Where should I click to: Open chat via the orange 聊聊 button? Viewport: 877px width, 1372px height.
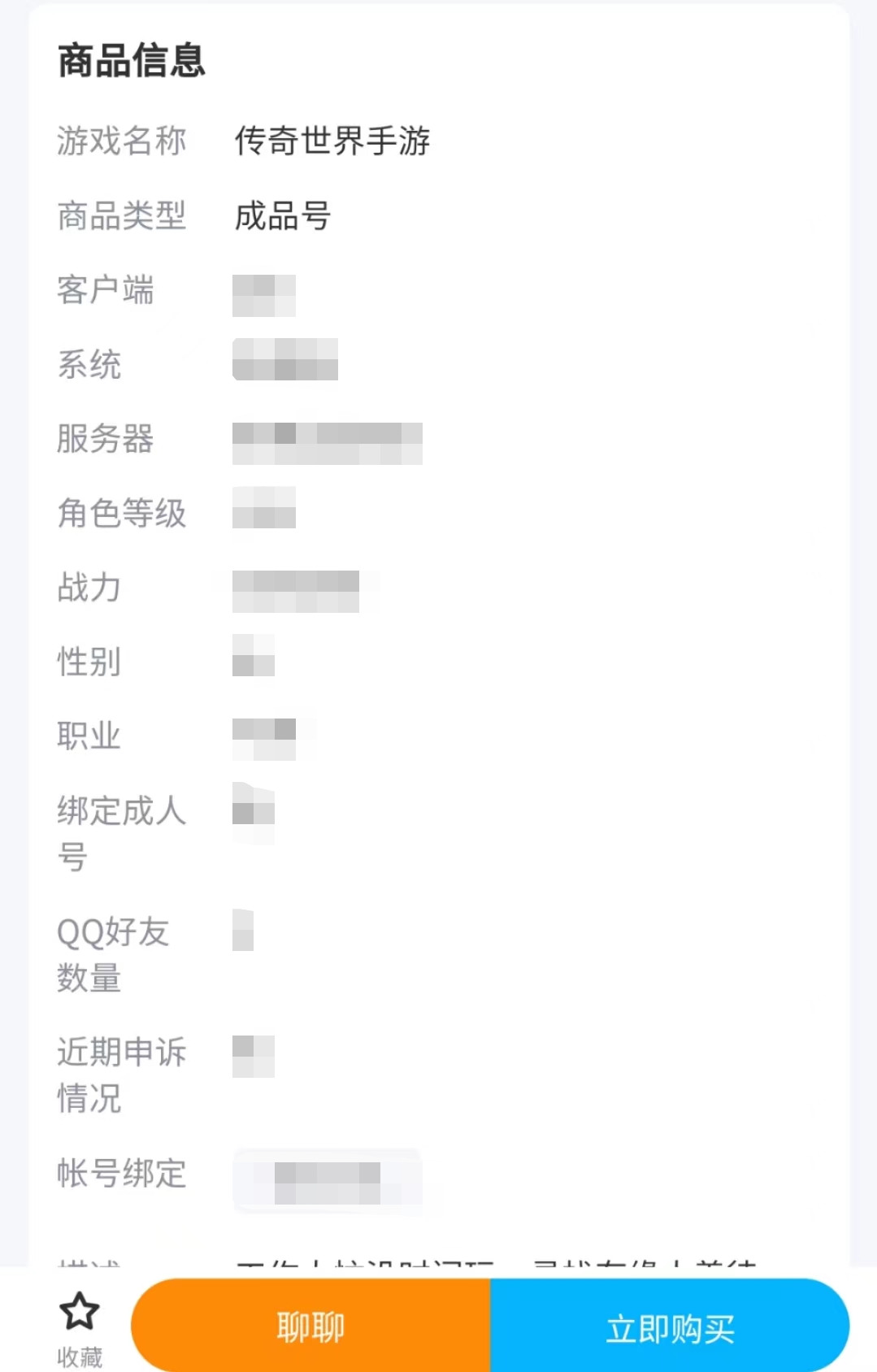310,1326
